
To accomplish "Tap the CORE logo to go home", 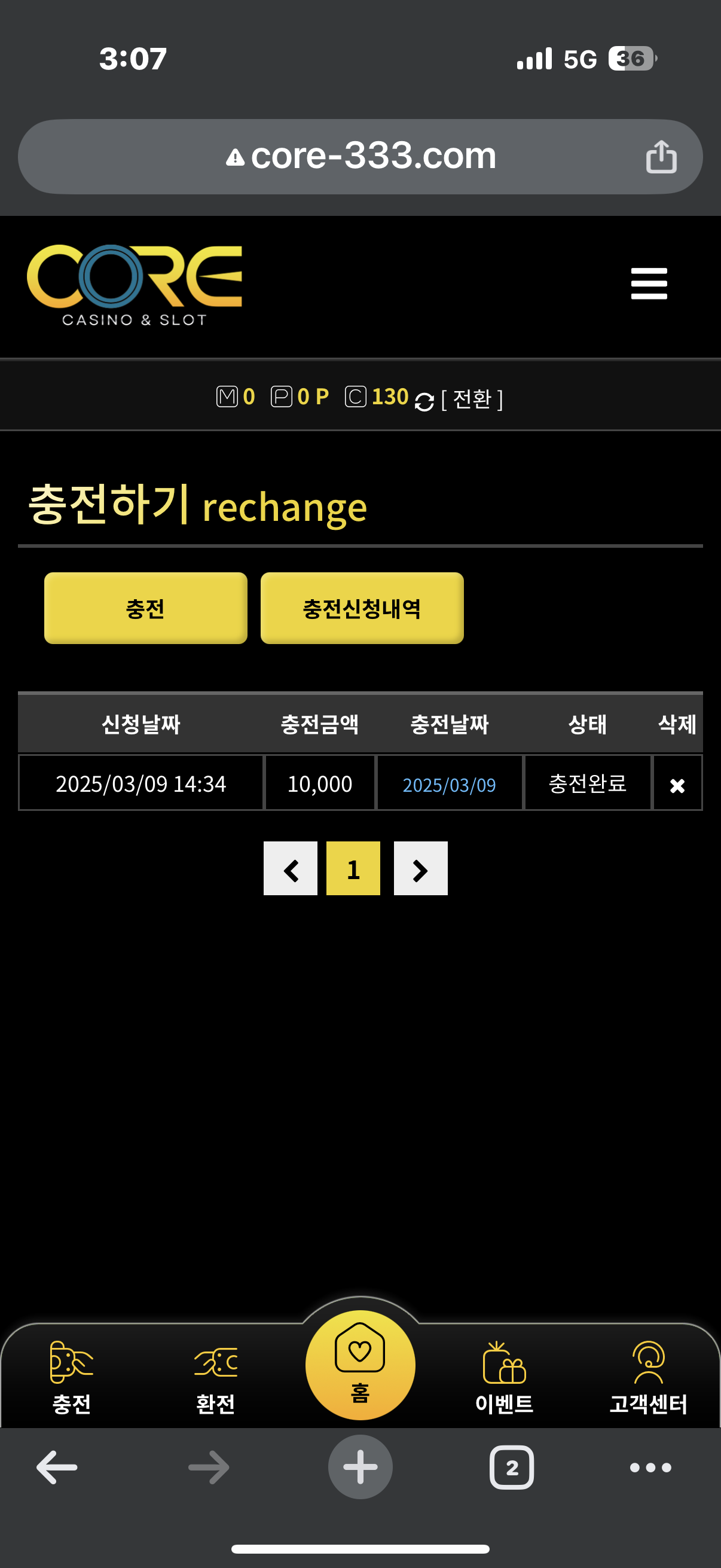I will 134,285.
